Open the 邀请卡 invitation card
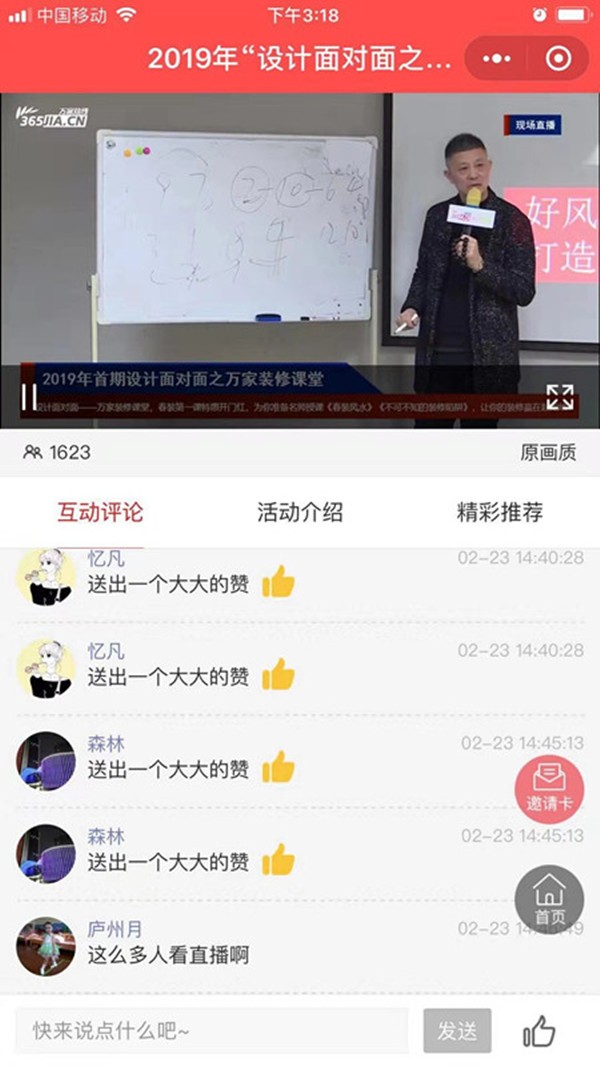Image resolution: width=600 pixels, height=1066 pixels. 549,788
